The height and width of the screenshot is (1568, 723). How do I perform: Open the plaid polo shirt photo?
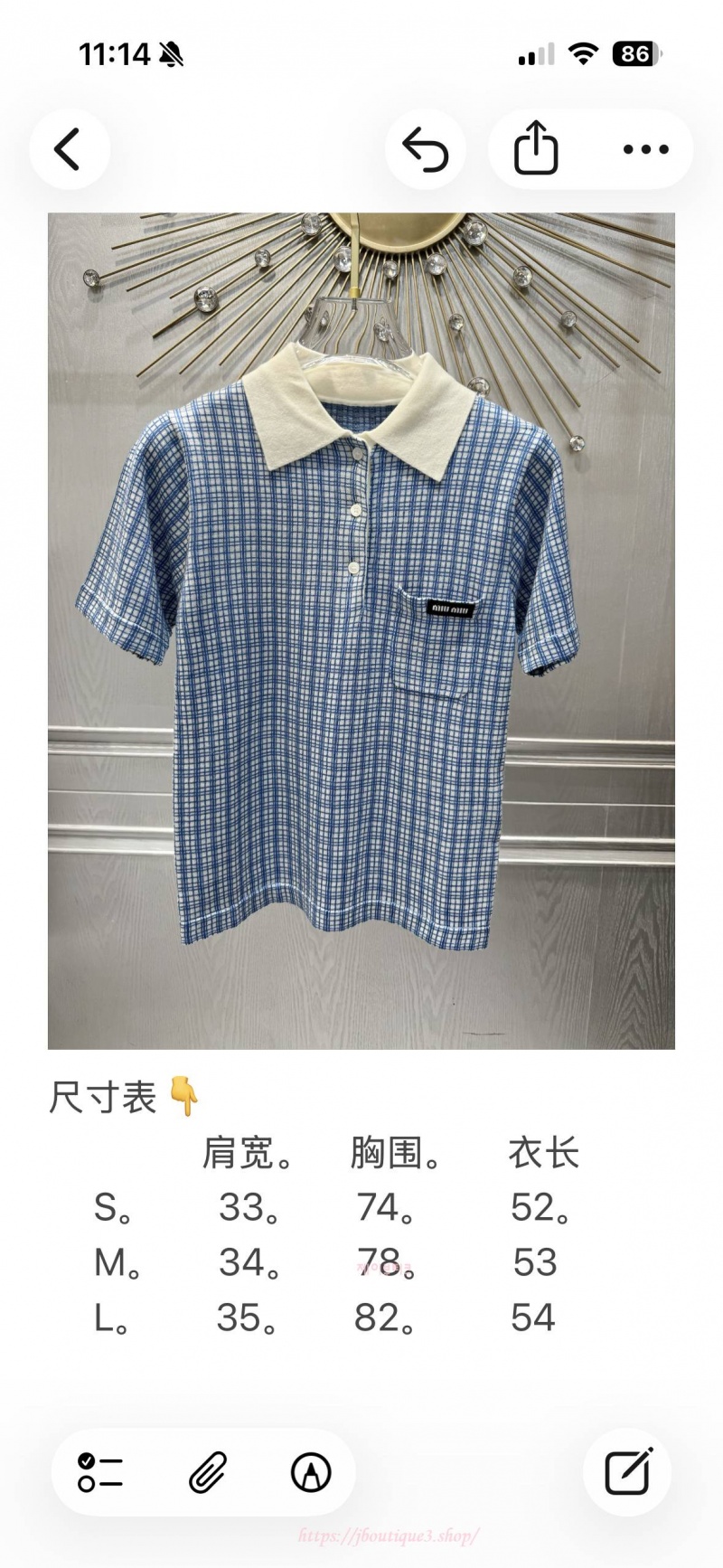(361, 630)
